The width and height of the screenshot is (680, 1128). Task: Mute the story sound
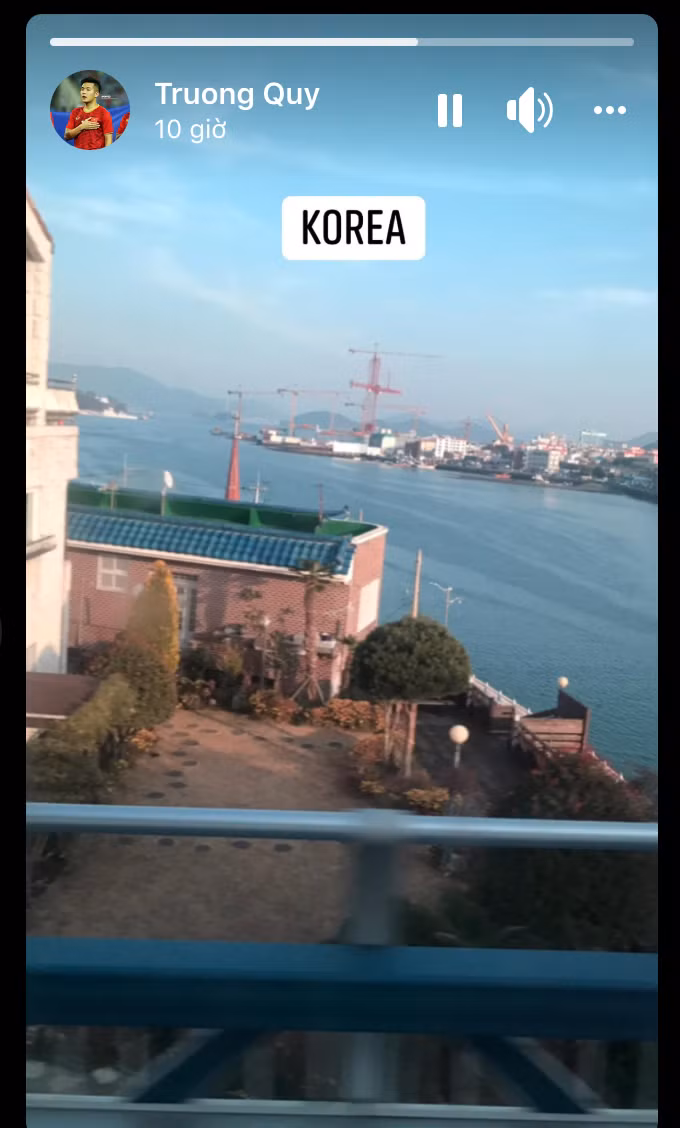click(x=529, y=110)
